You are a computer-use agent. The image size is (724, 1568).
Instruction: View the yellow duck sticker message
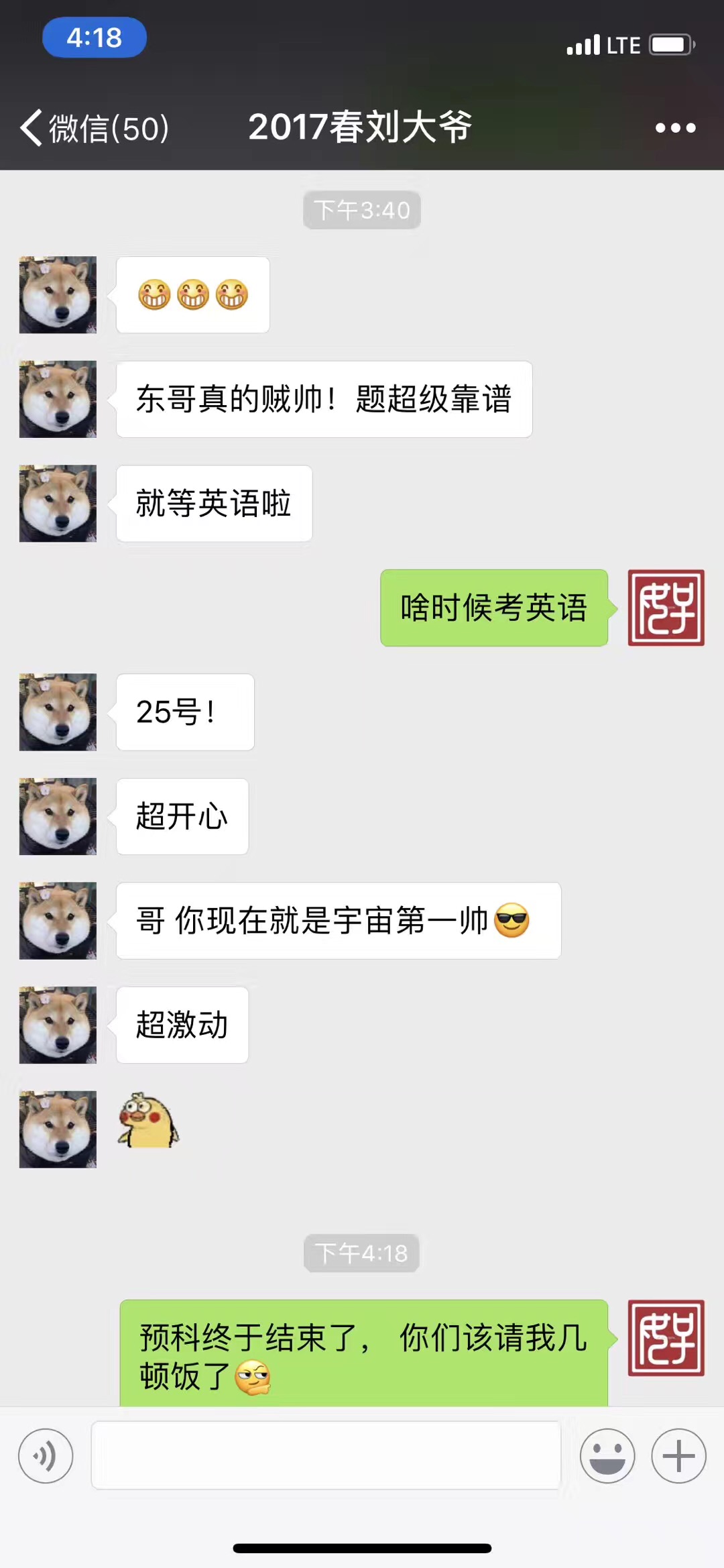(x=148, y=1121)
